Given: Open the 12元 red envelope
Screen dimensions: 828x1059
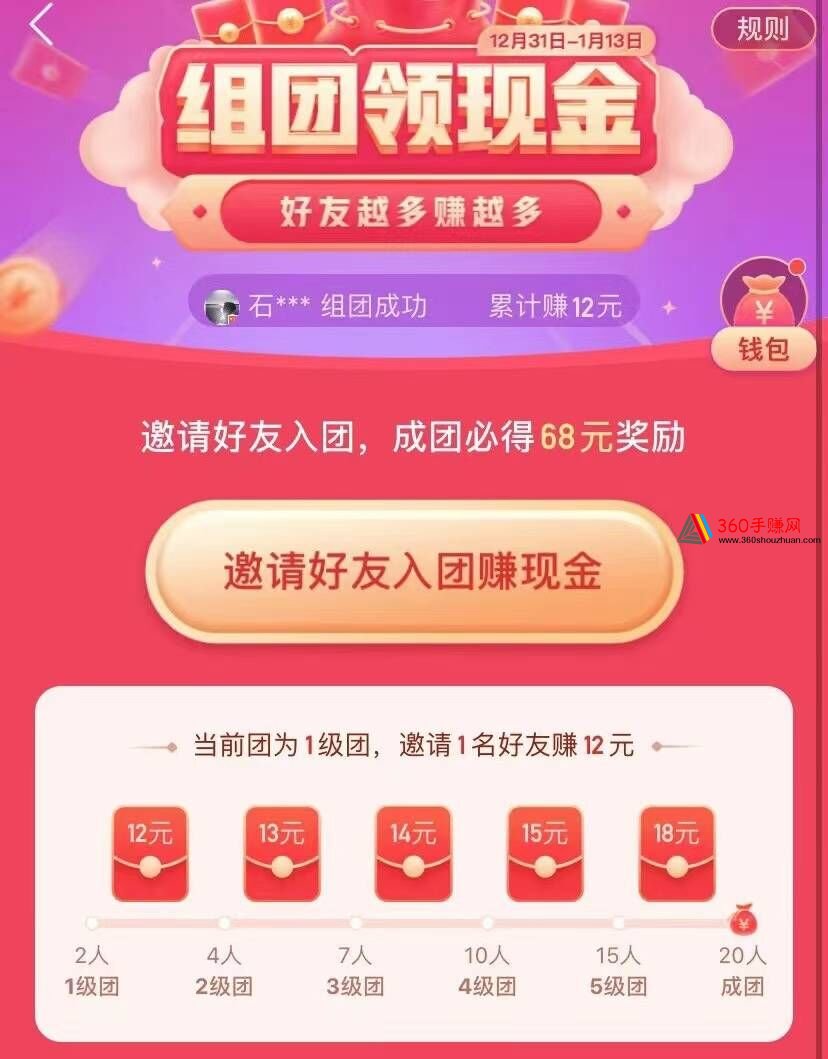Looking at the screenshot, I should pos(150,853).
